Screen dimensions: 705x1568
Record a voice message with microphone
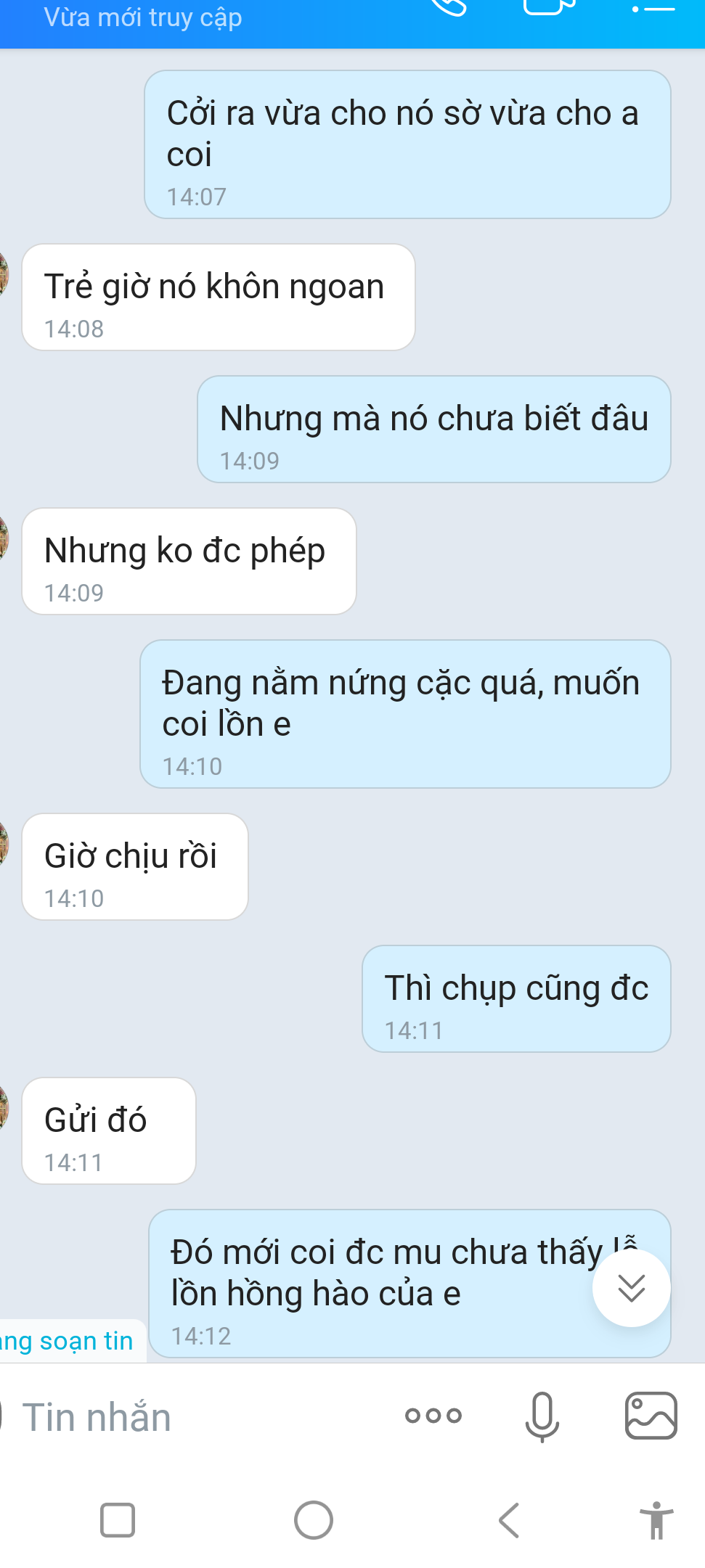(542, 1416)
